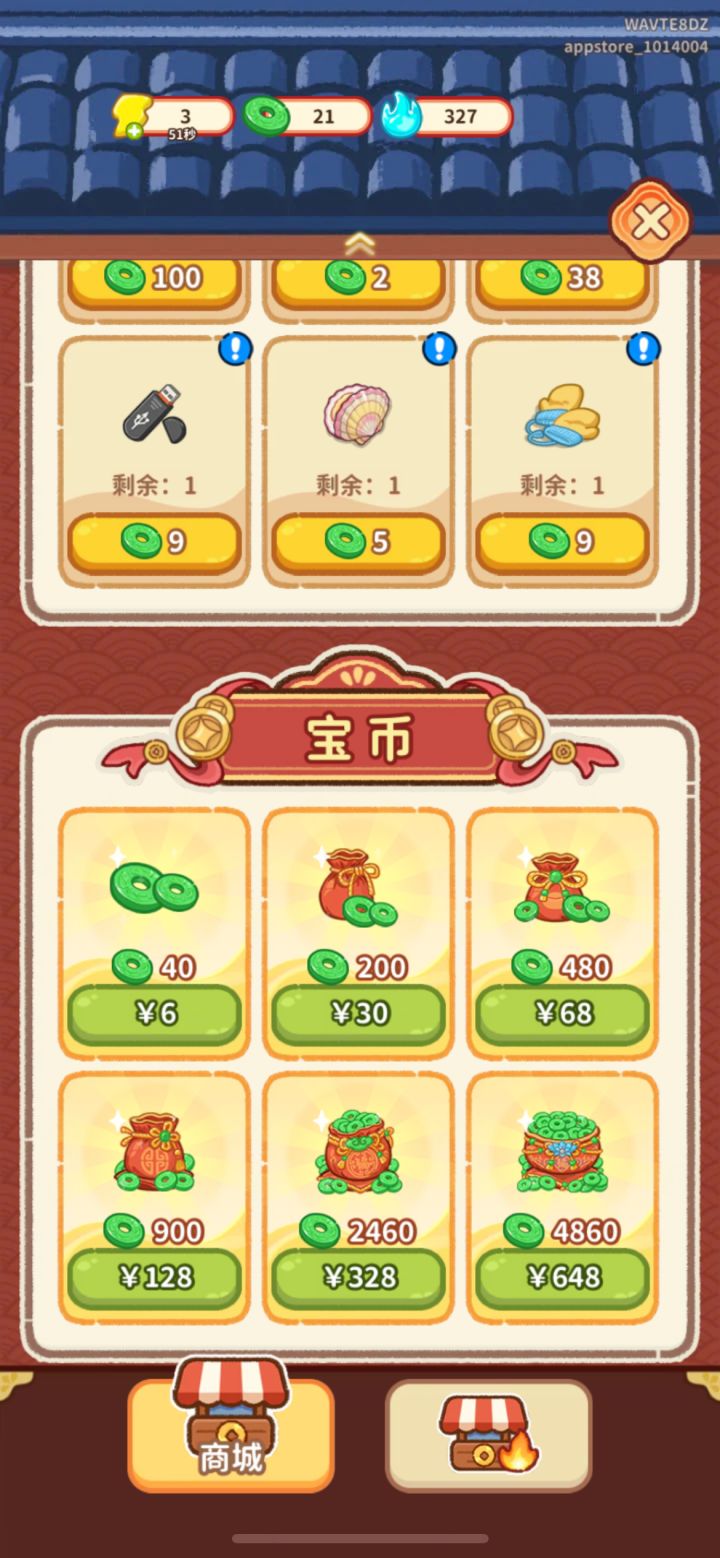Collapse the shop panel via the up arrow
The image size is (720, 1558).
[360, 243]
